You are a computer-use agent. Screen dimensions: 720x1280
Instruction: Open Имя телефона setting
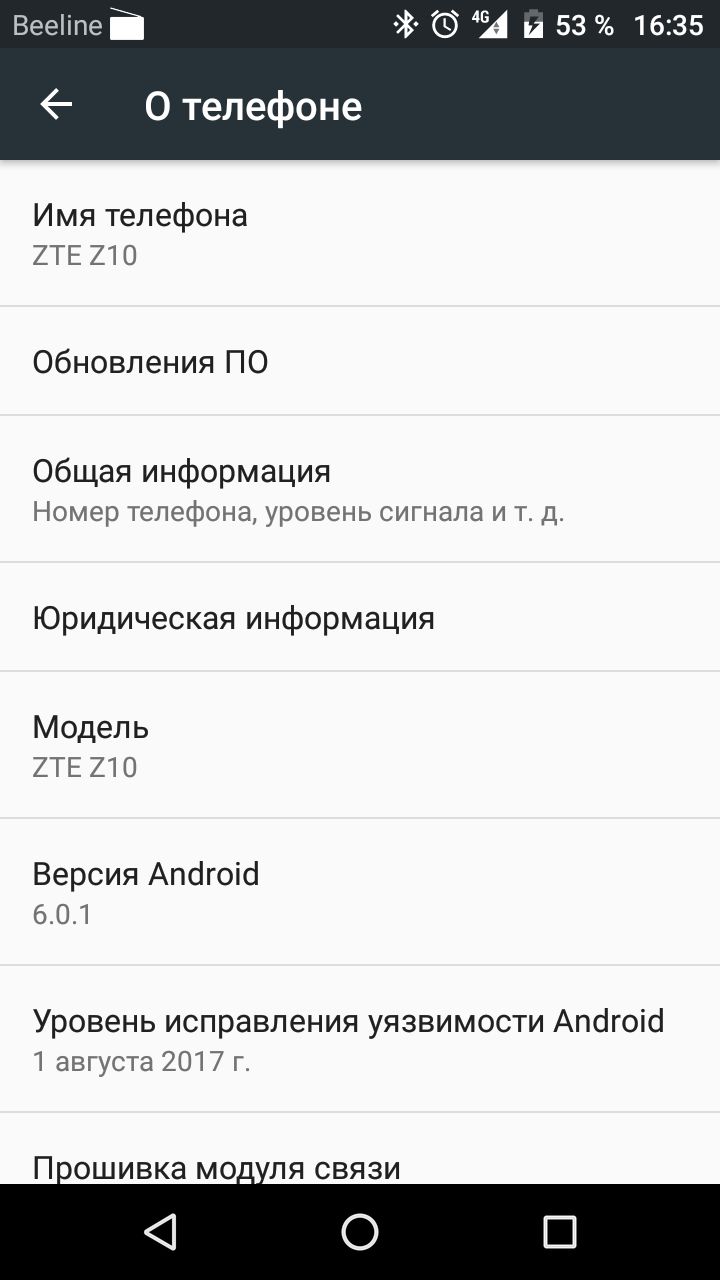(360, 234)
